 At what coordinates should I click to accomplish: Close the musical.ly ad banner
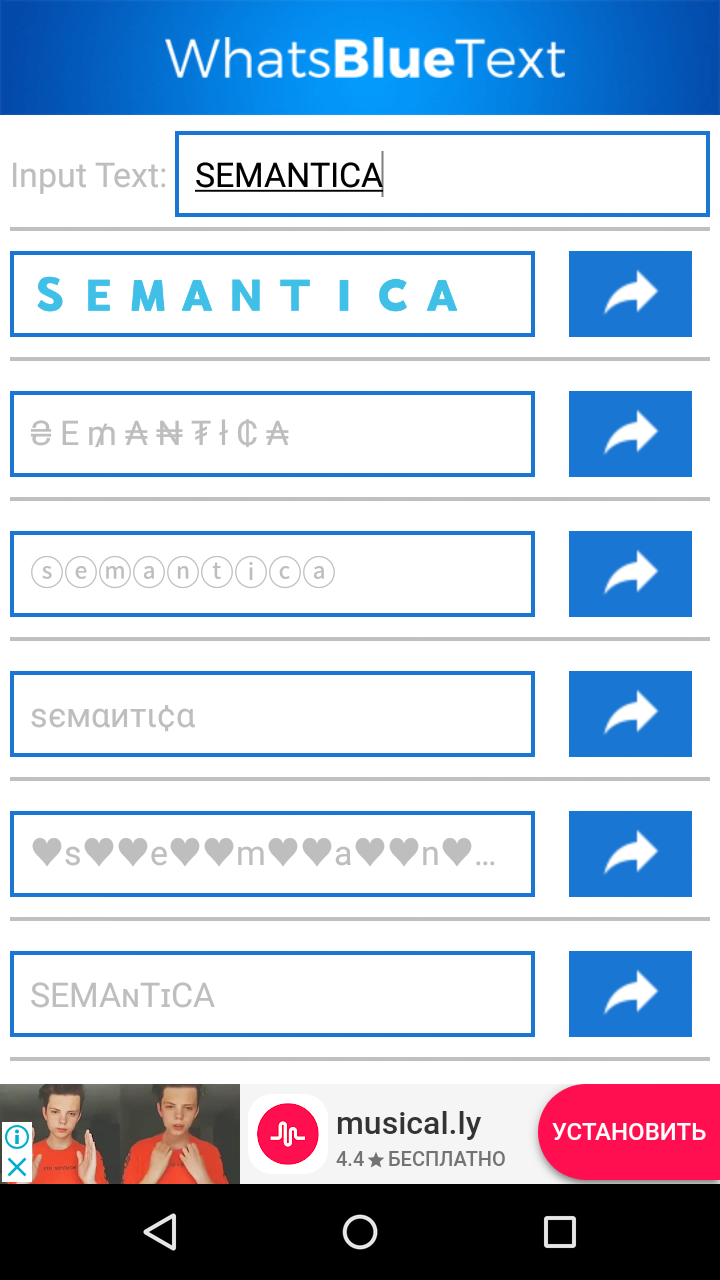[x=17, y=1167]
